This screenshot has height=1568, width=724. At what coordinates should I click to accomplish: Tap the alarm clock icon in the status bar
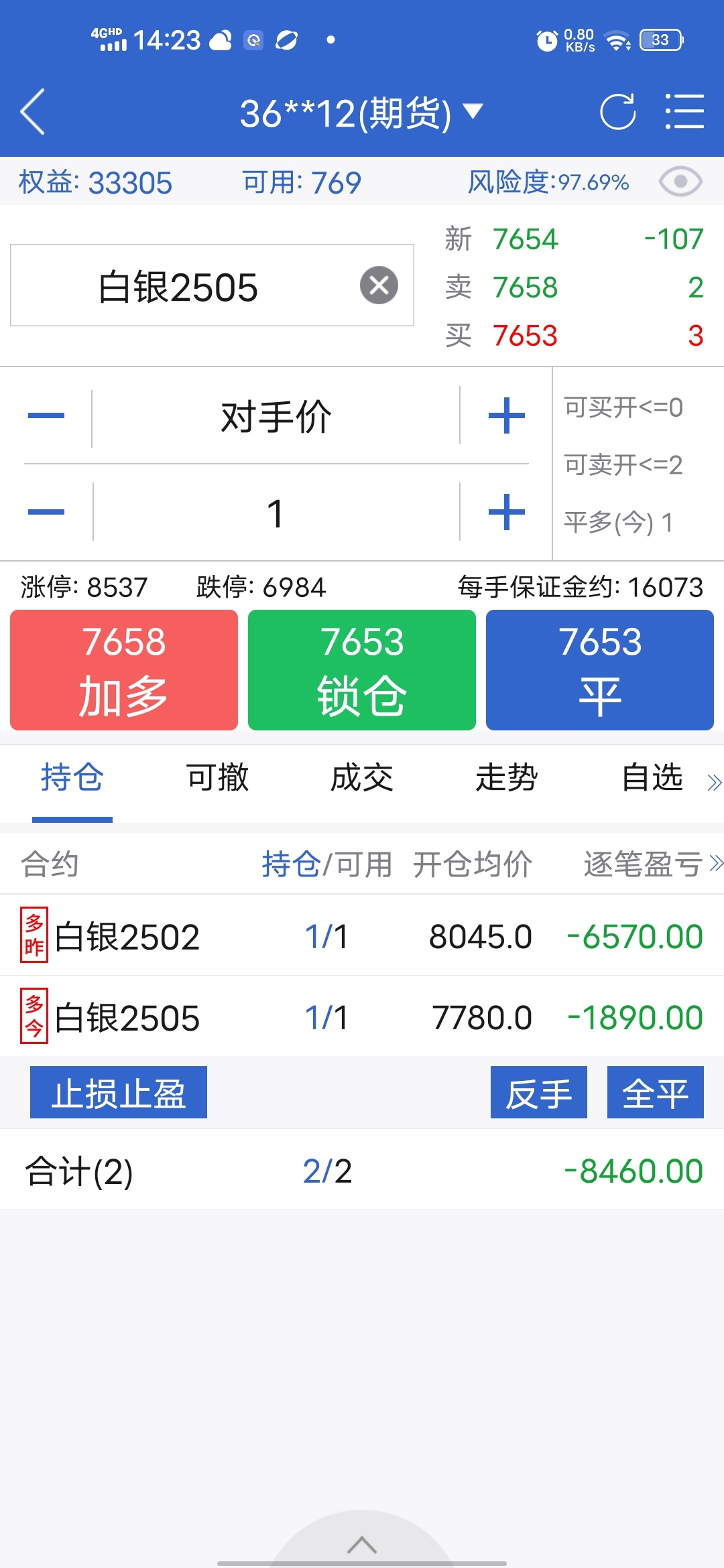[546, 39]
